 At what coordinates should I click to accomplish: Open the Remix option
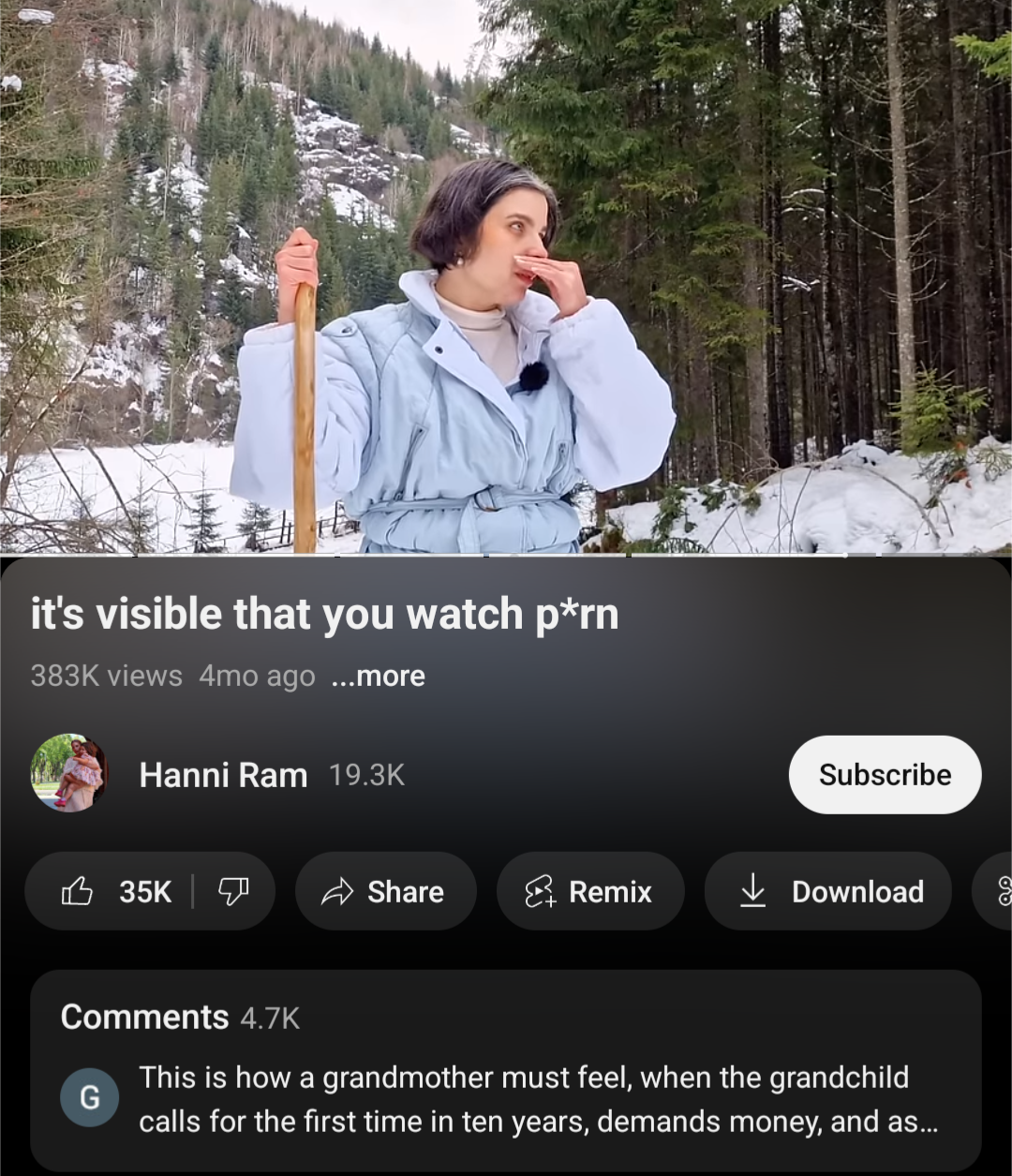point(589,891)
